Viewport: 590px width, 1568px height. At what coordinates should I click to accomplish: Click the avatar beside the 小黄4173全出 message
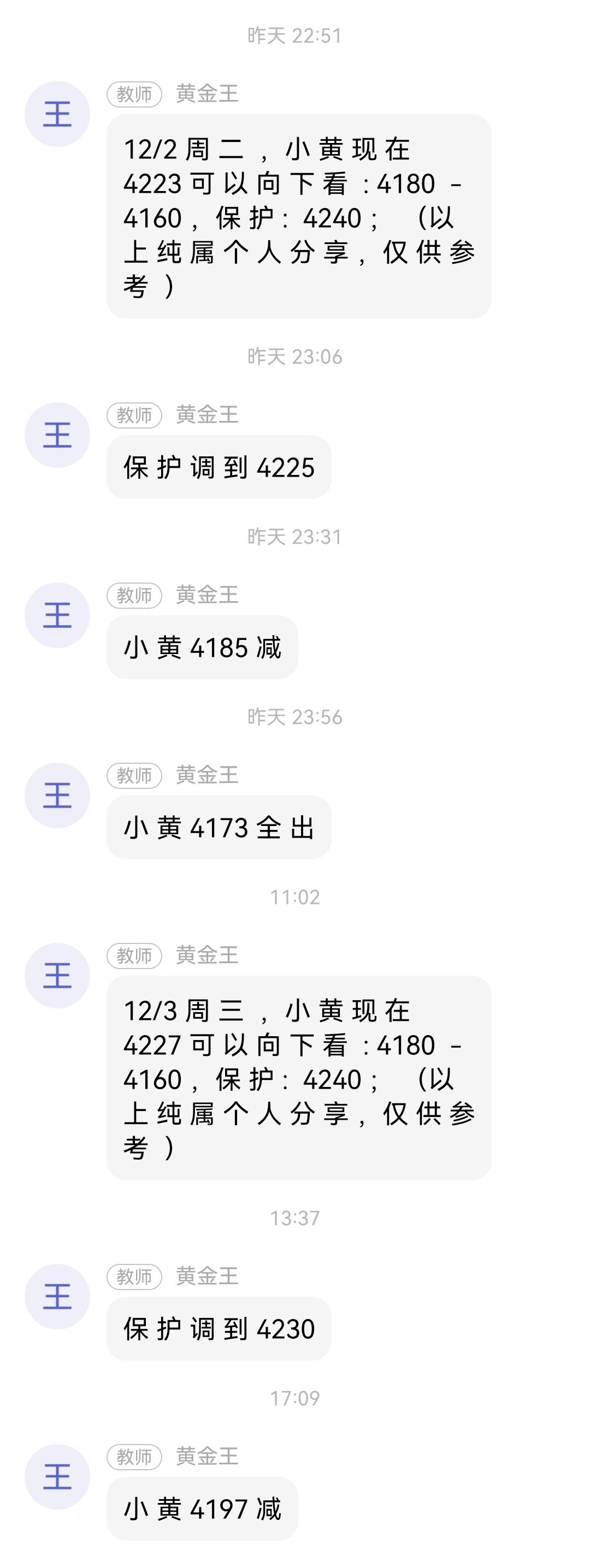(58, 794)
